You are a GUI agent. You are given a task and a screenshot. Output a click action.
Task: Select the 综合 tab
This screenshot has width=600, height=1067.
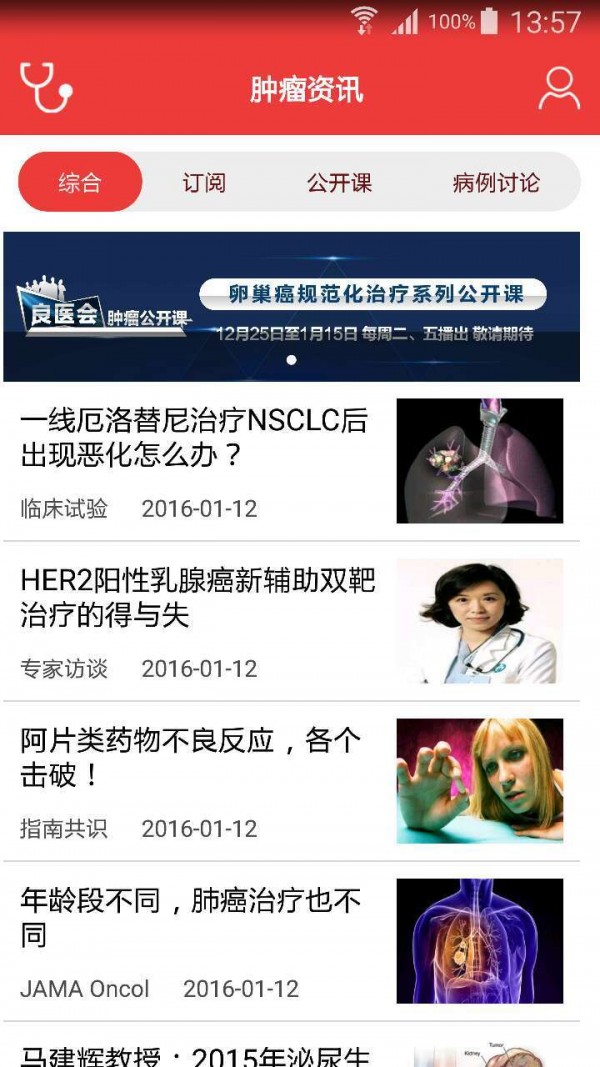tap(80, 183)
